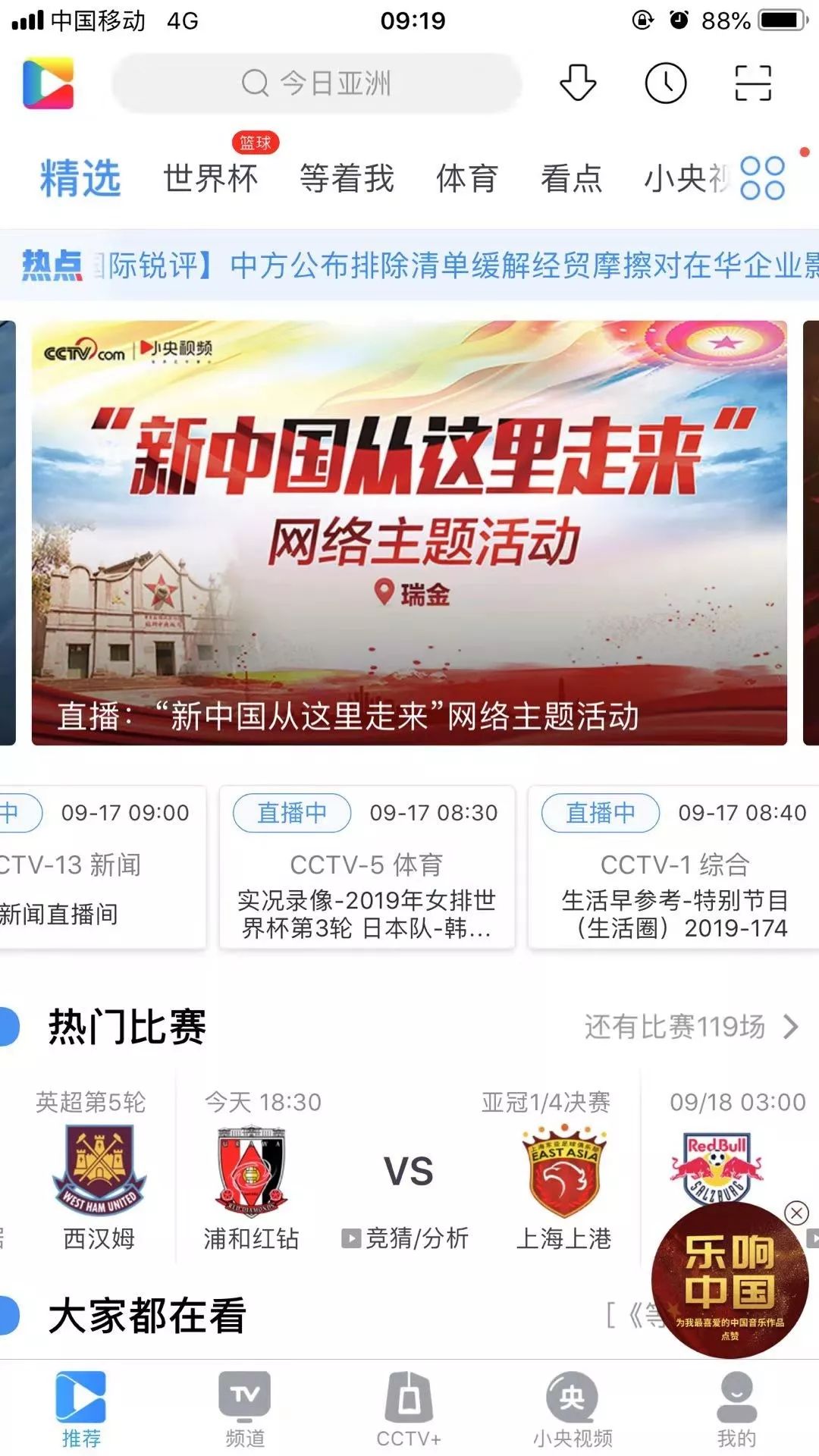Open the 今日亚洲 search box
Viewport: 819px width, 1456px height.
[x=316, y=83]
